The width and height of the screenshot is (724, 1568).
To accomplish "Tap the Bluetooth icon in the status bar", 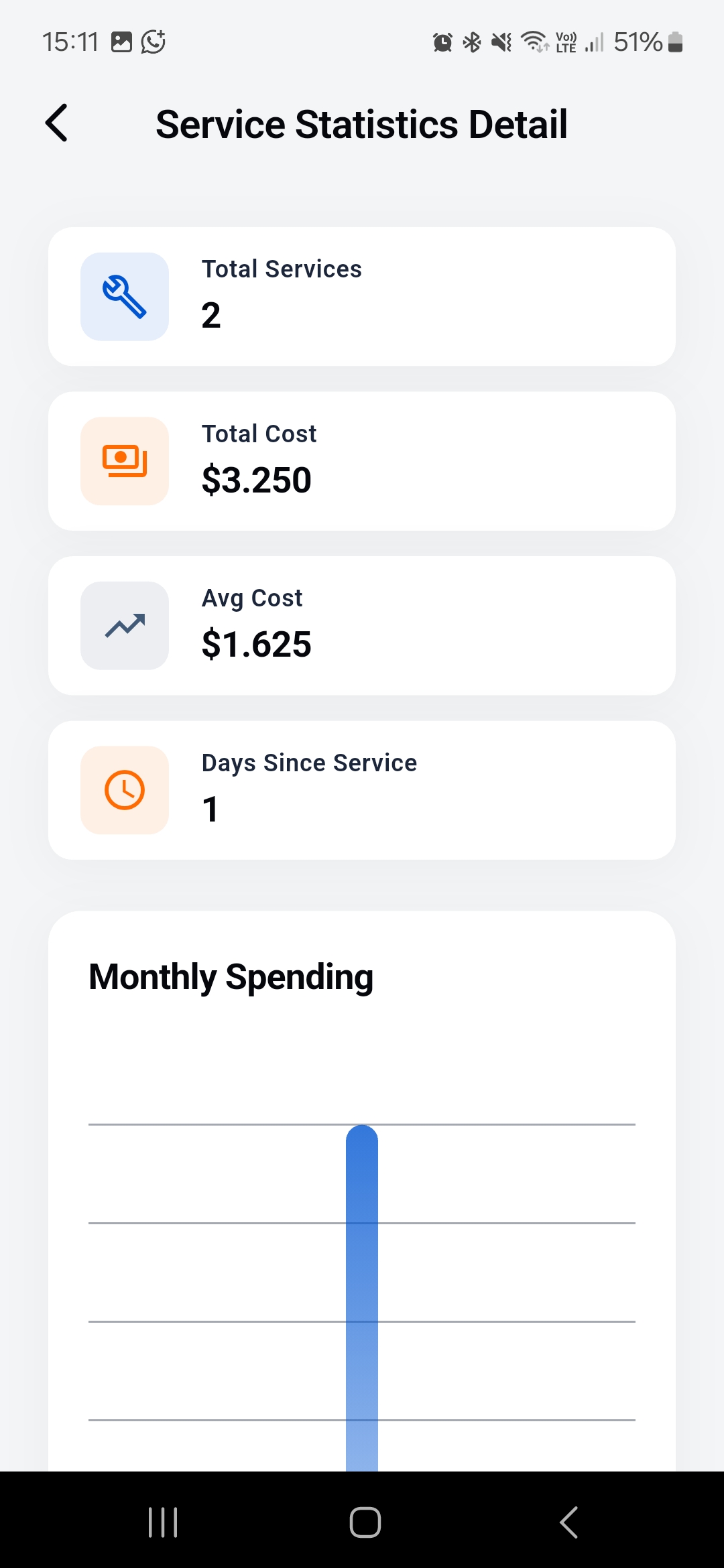I will [x=471, y=42].
